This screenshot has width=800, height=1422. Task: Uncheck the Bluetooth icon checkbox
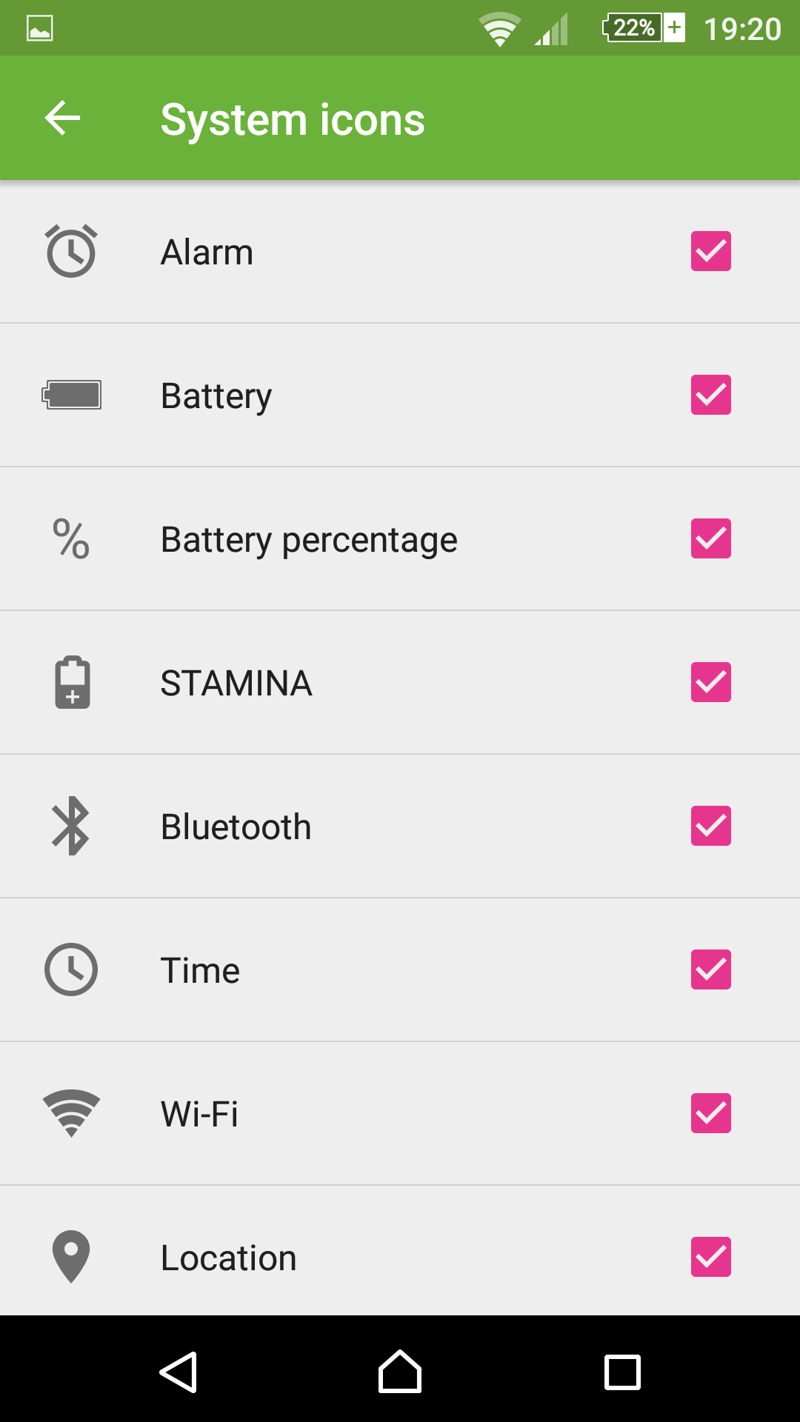pyautogui.click(x=711, y=826)
